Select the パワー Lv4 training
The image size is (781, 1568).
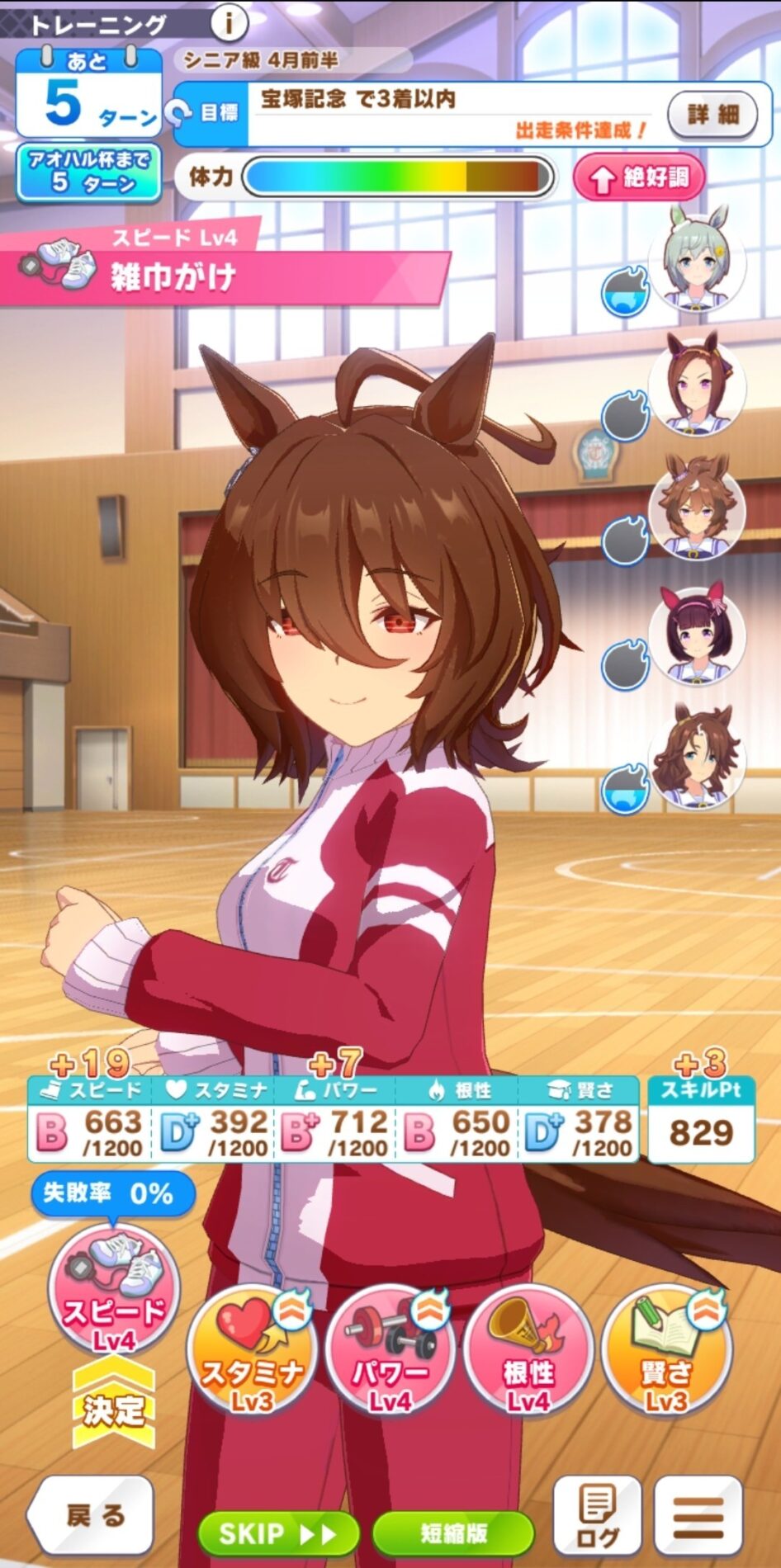click(390, 1352)
